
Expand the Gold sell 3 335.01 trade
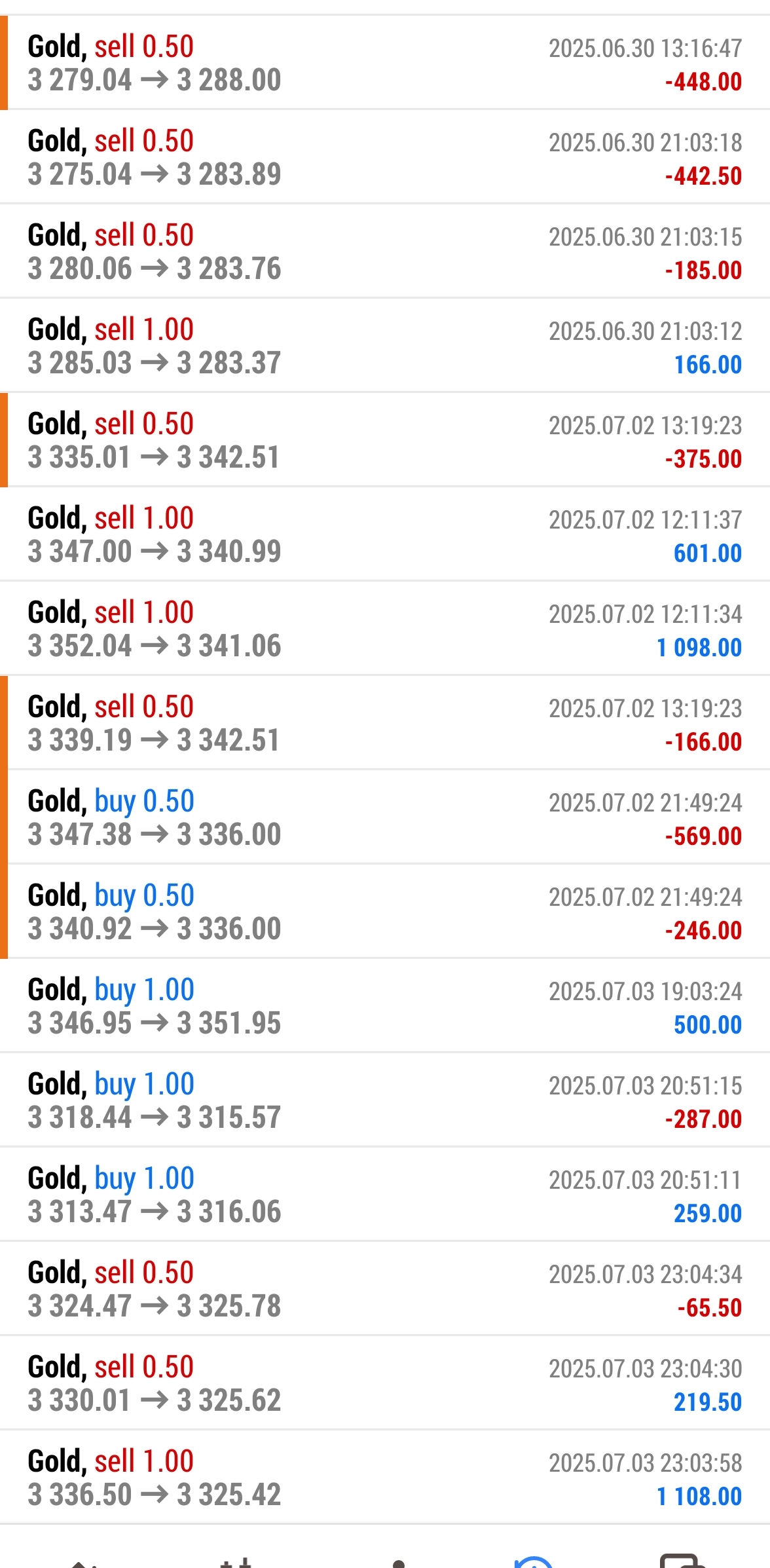click(x=385, y=440)
